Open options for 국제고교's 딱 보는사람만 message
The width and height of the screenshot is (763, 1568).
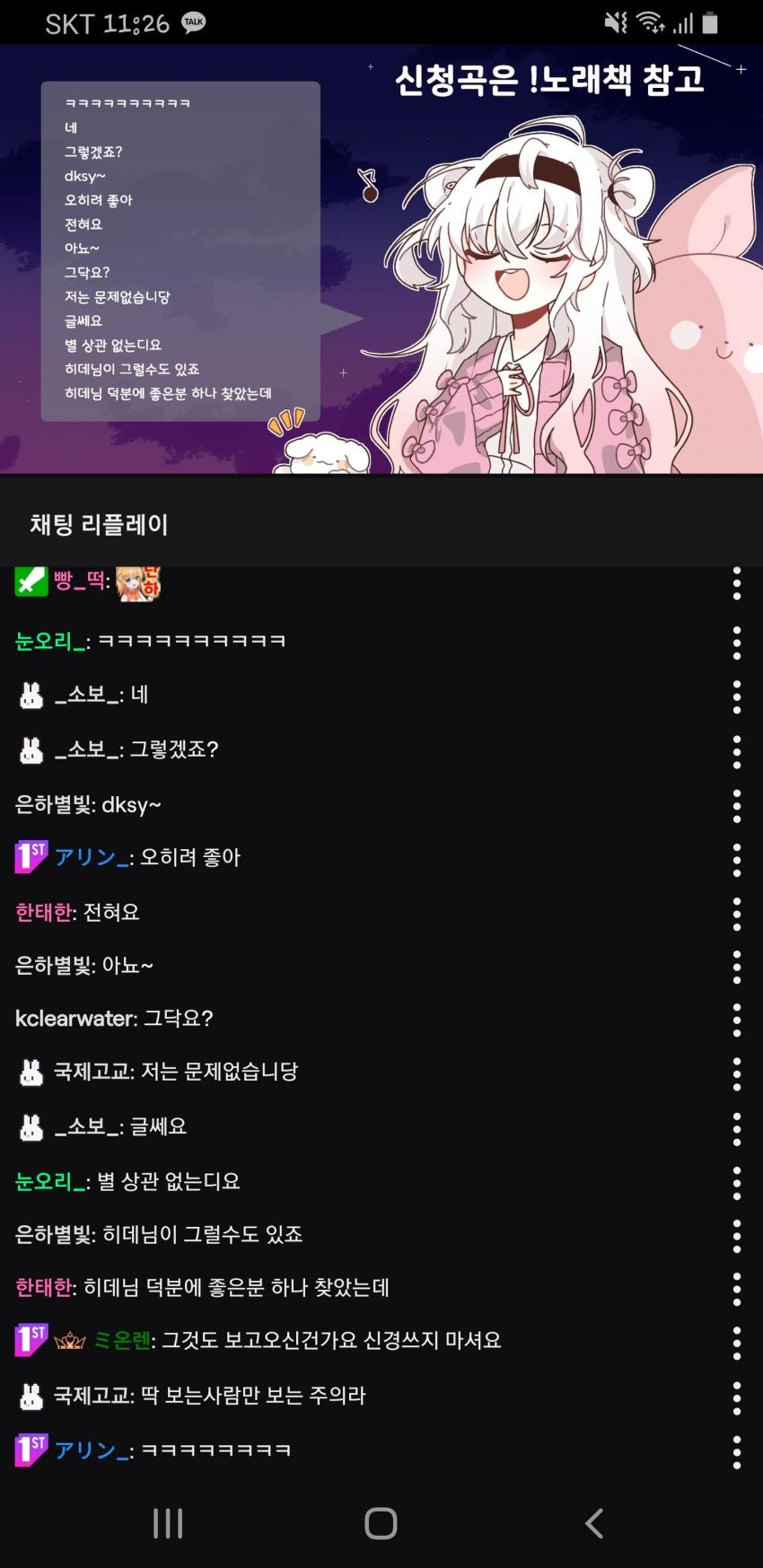coord(736,1397)
